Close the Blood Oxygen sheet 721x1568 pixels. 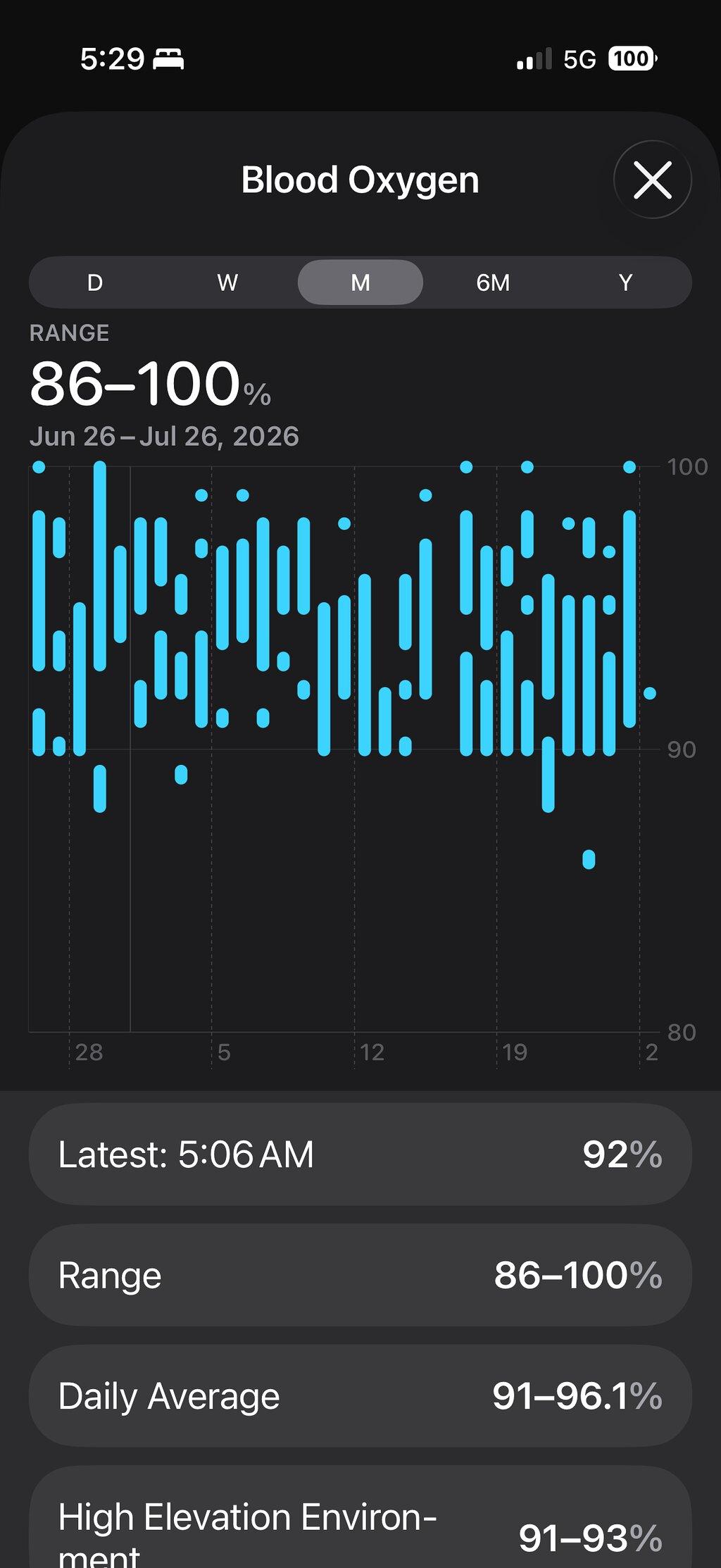[652, 180]
